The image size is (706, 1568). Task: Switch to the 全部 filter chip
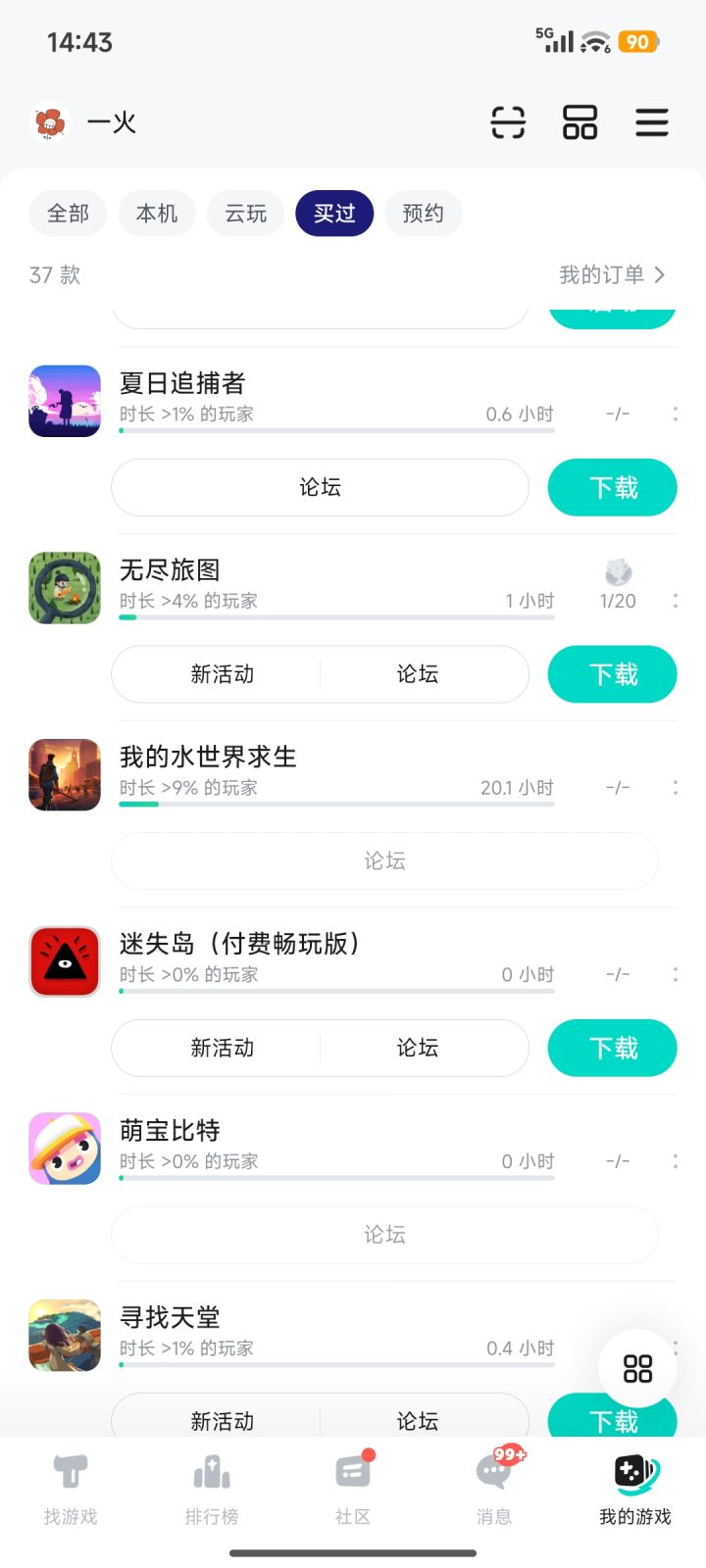68,214
